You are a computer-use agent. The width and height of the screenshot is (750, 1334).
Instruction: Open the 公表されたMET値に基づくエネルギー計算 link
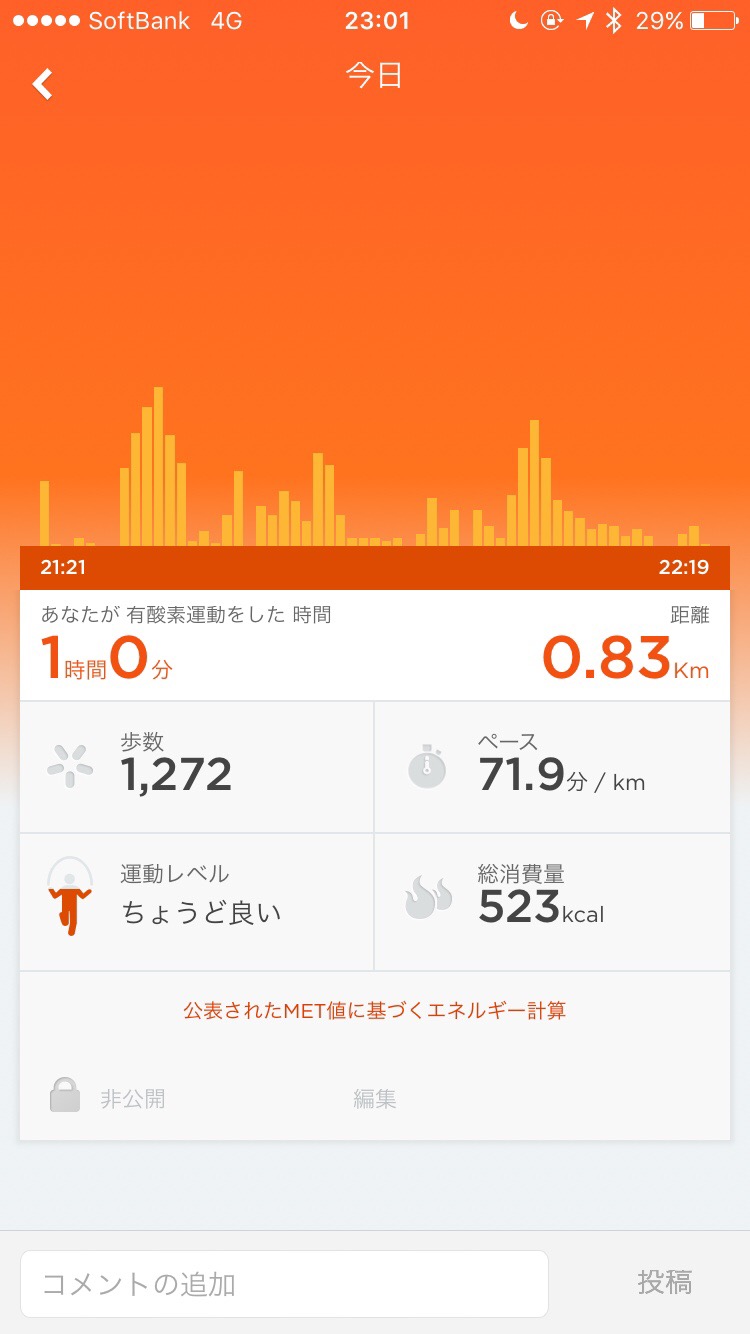point(374,1011)
